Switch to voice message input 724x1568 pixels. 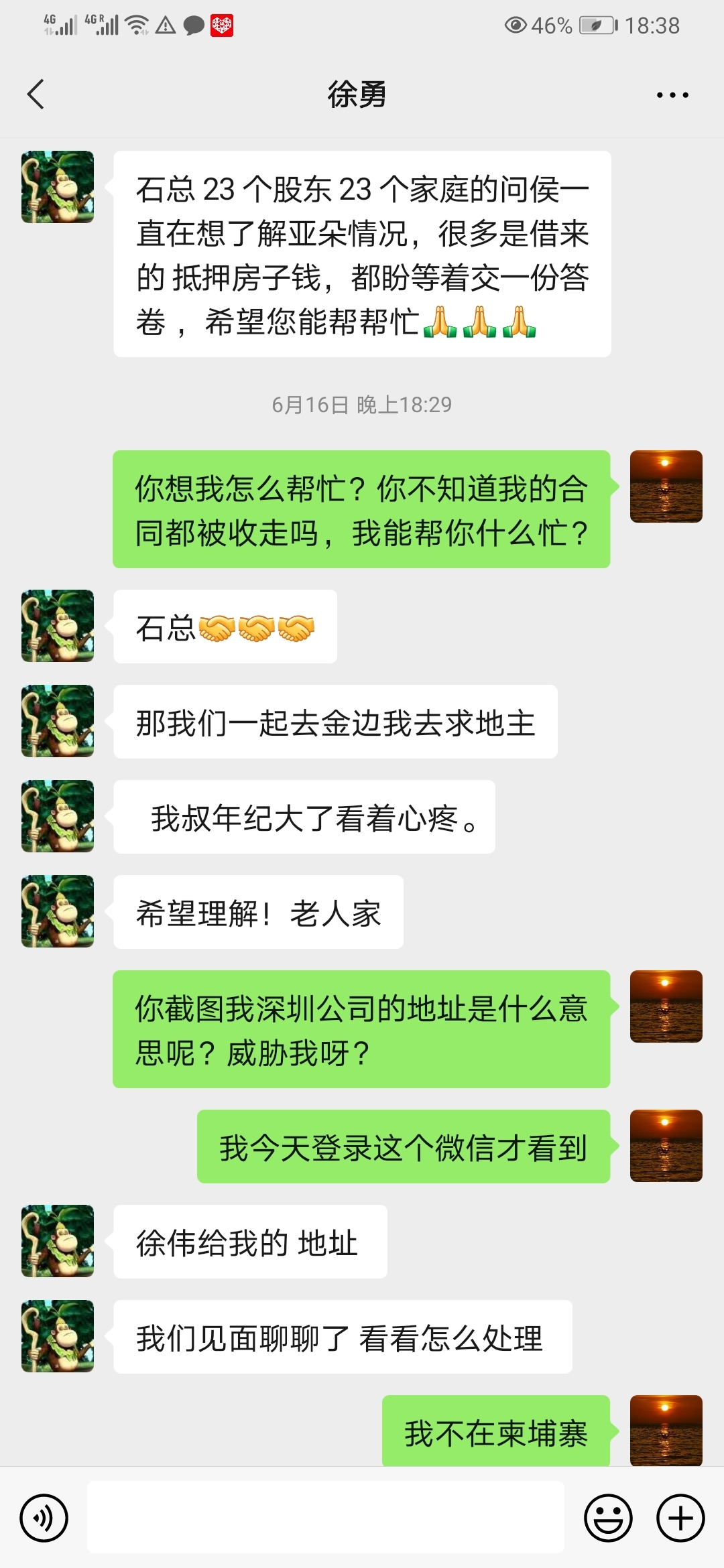tap(44, 1518)
